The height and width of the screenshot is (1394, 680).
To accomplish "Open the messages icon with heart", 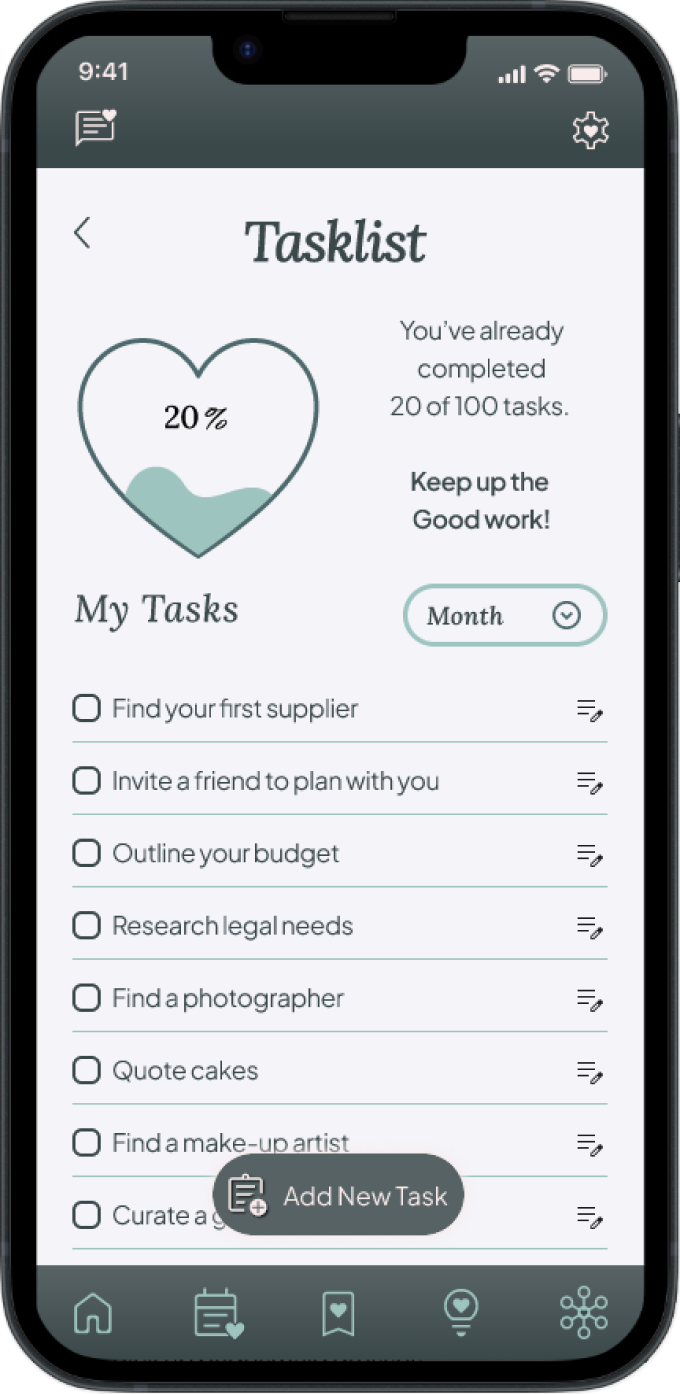I will click(96, 128).
